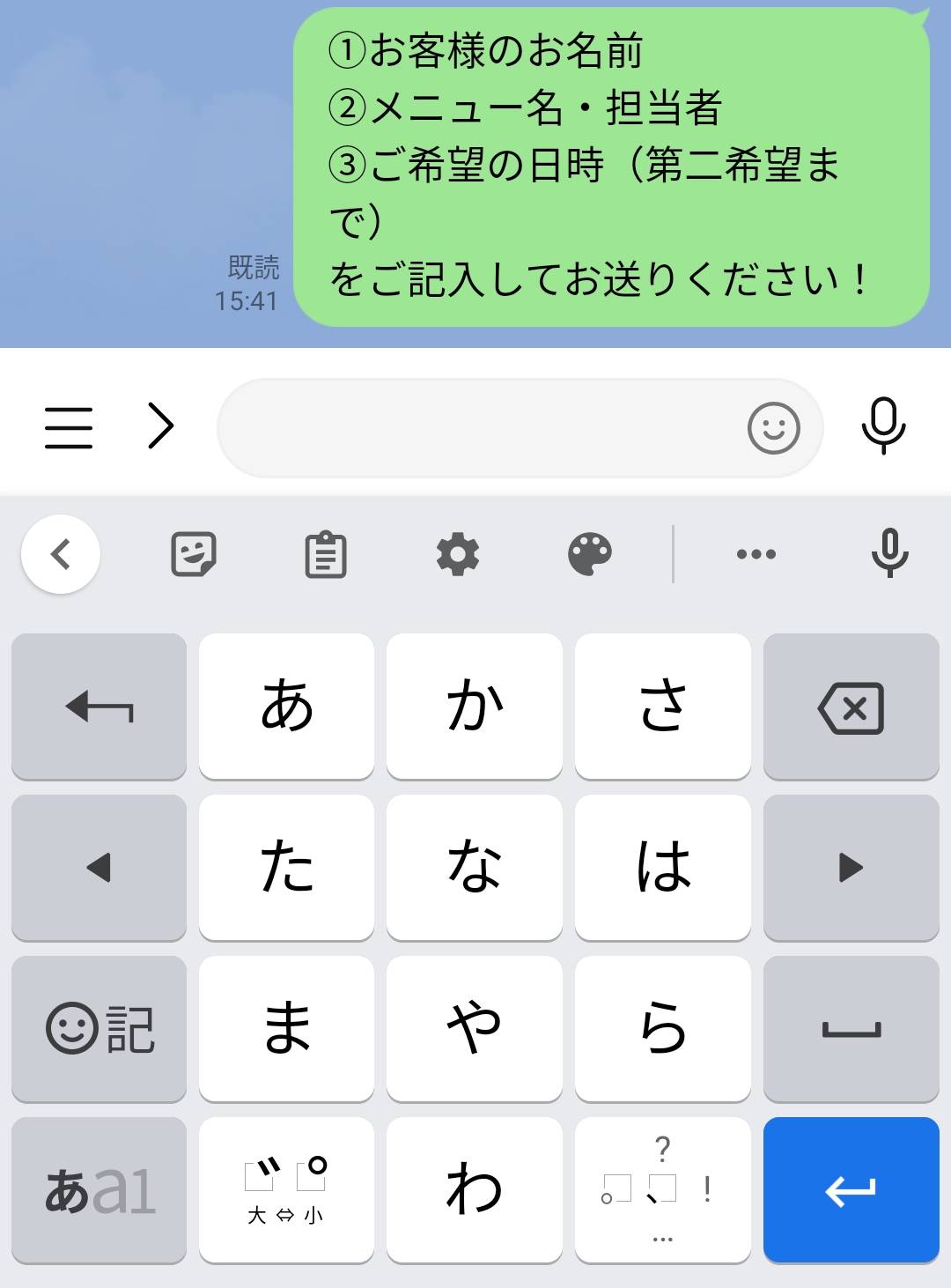Show more keyboard toolbar options

click(x=756, y=554)
